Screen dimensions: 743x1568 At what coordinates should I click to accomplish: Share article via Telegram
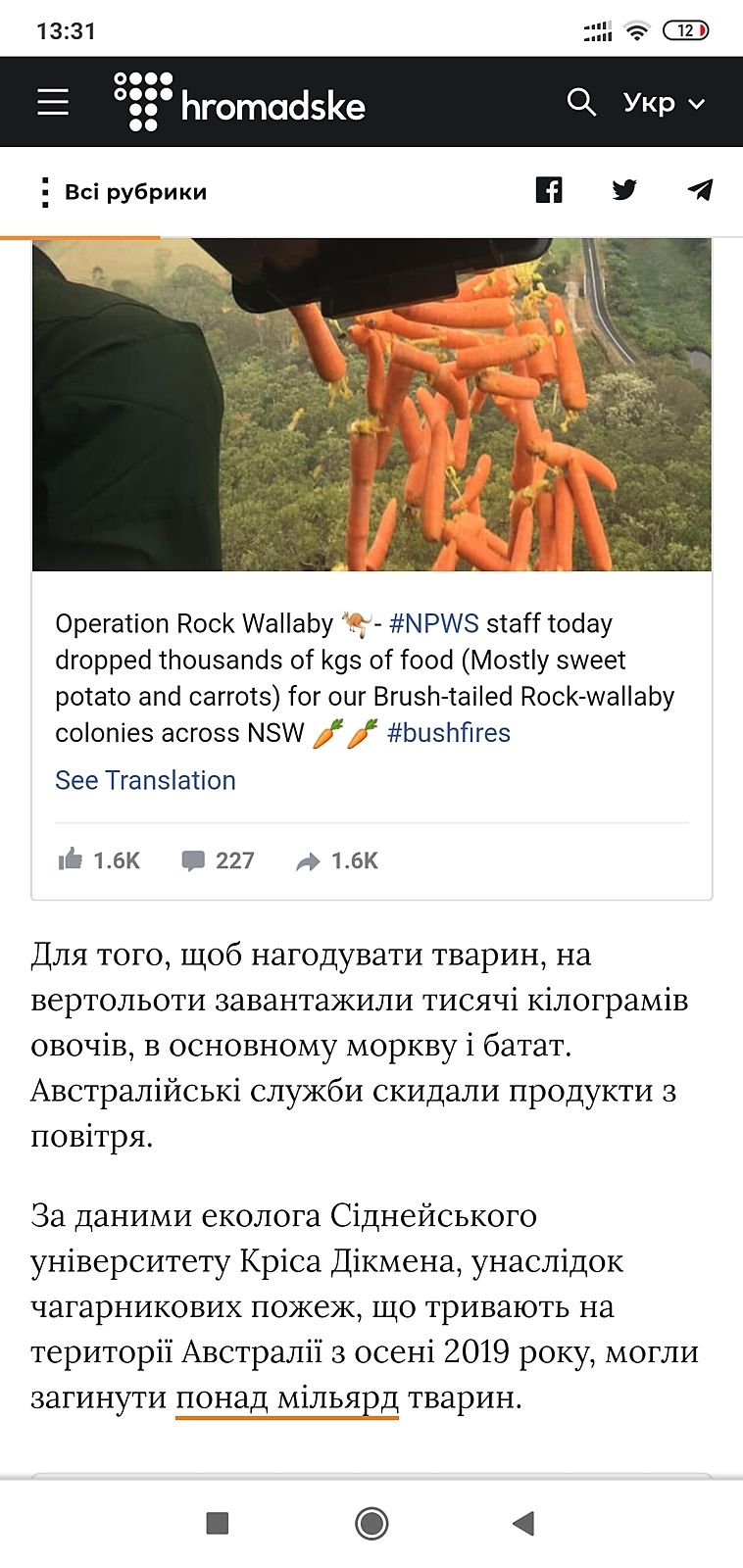click(700, 190)
